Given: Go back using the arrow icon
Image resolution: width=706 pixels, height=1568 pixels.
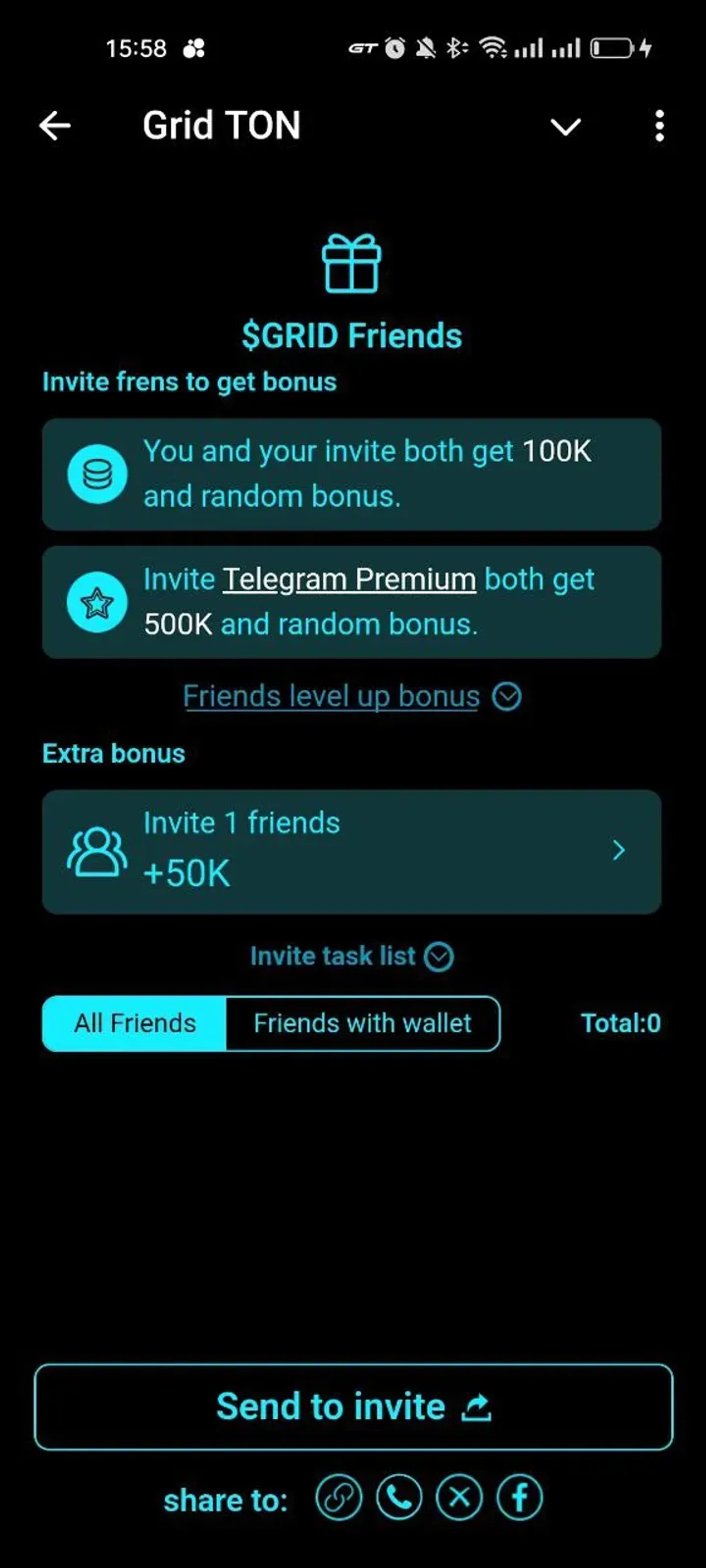Looking at the screenshot, I should click(x=55, y=126).
